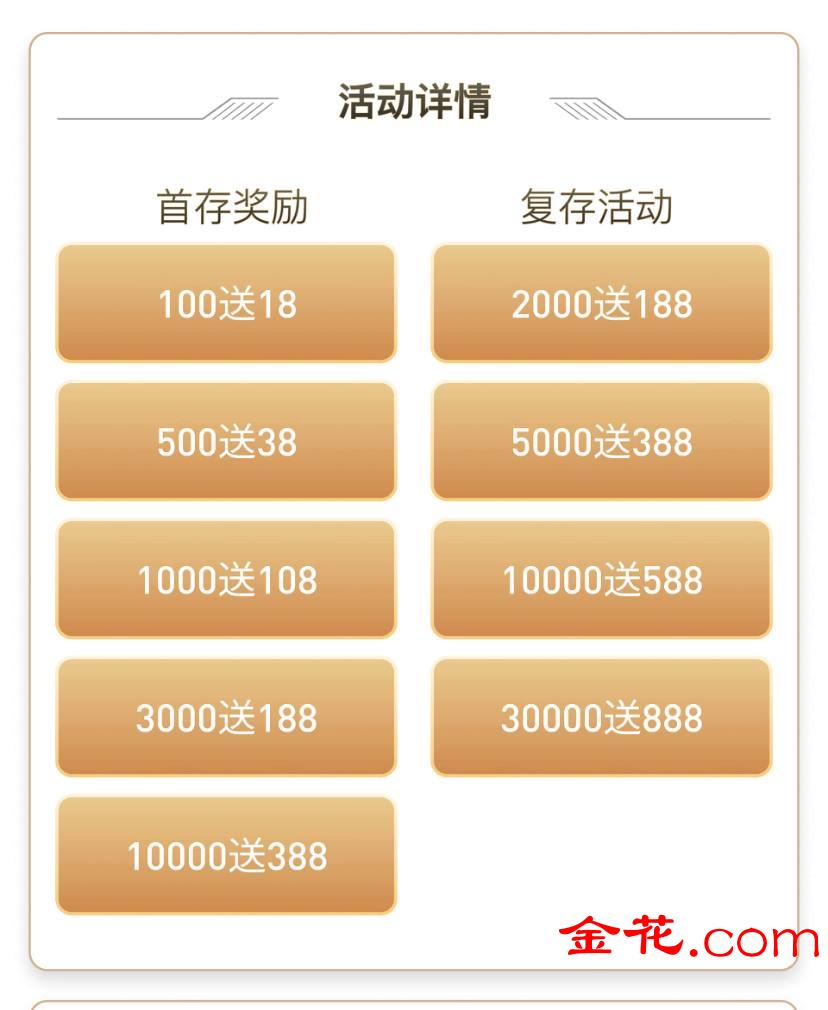Pick the 3000送188 first deposit bonus

226,717
